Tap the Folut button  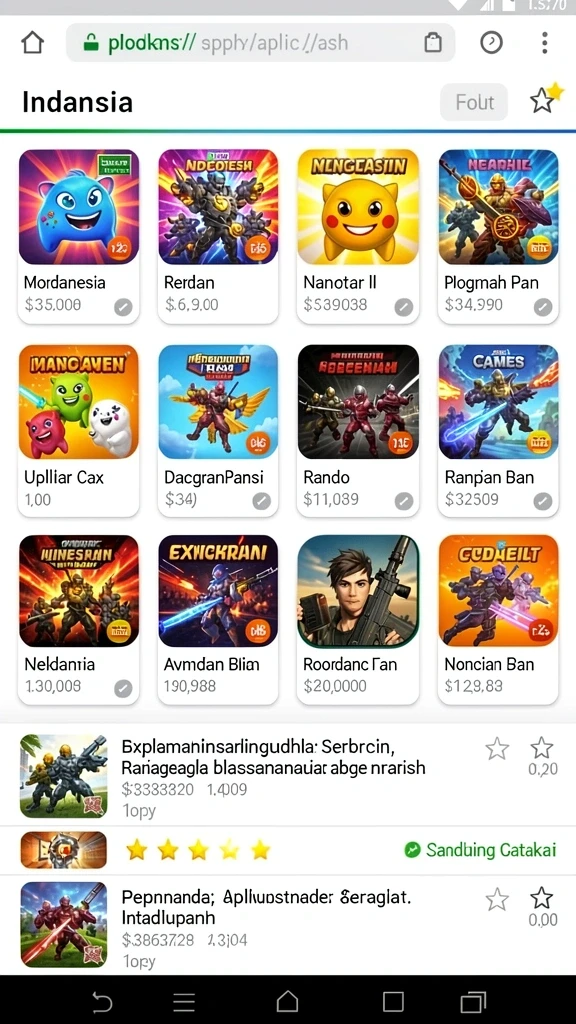[474, 102]
